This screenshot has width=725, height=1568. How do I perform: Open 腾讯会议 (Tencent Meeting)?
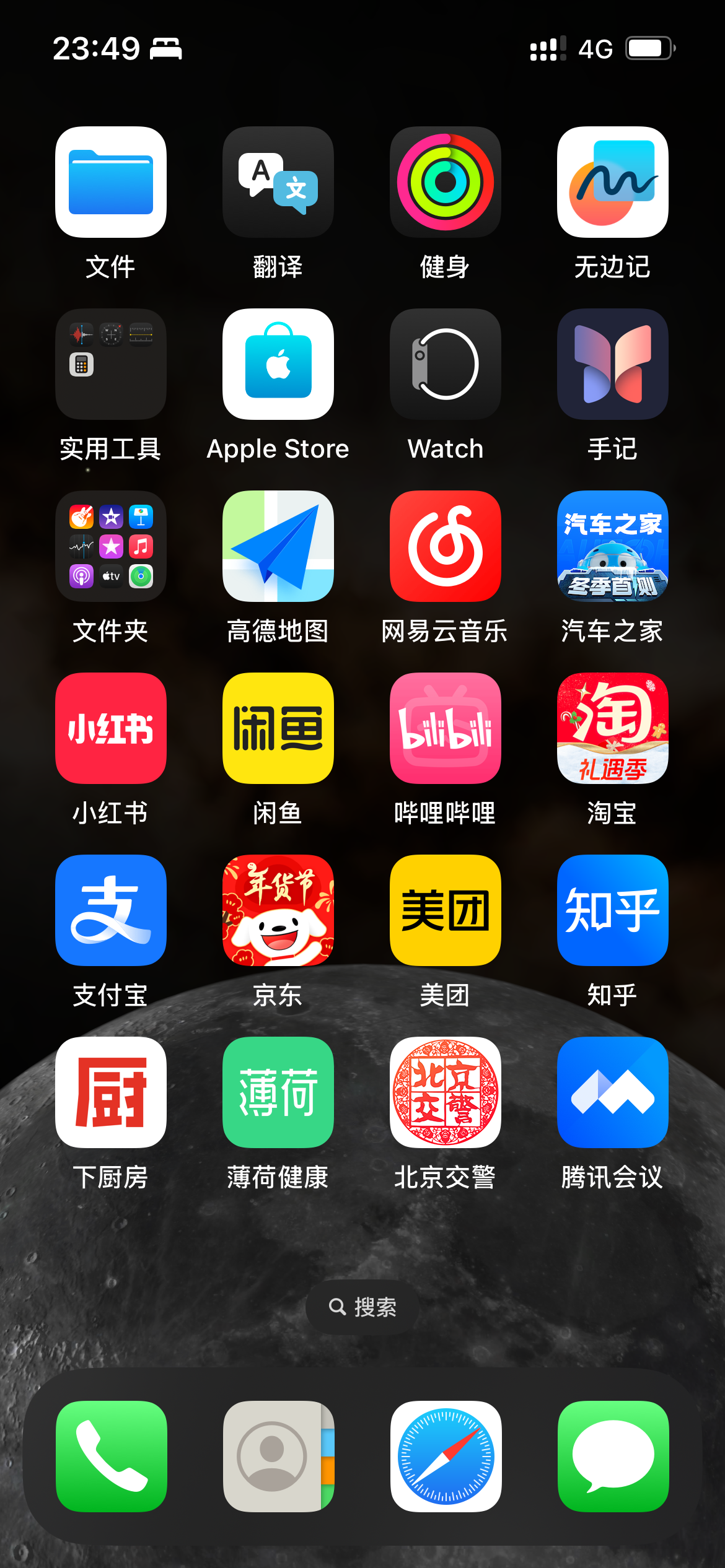(613, 1092)
